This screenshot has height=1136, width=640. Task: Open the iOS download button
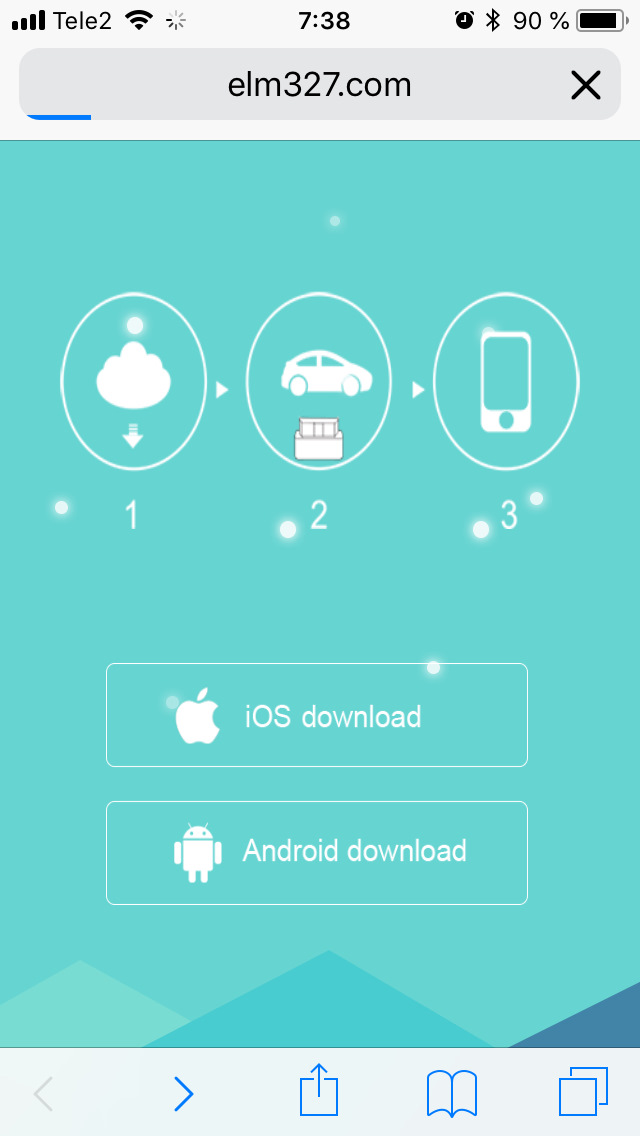[x=317, y=715]
